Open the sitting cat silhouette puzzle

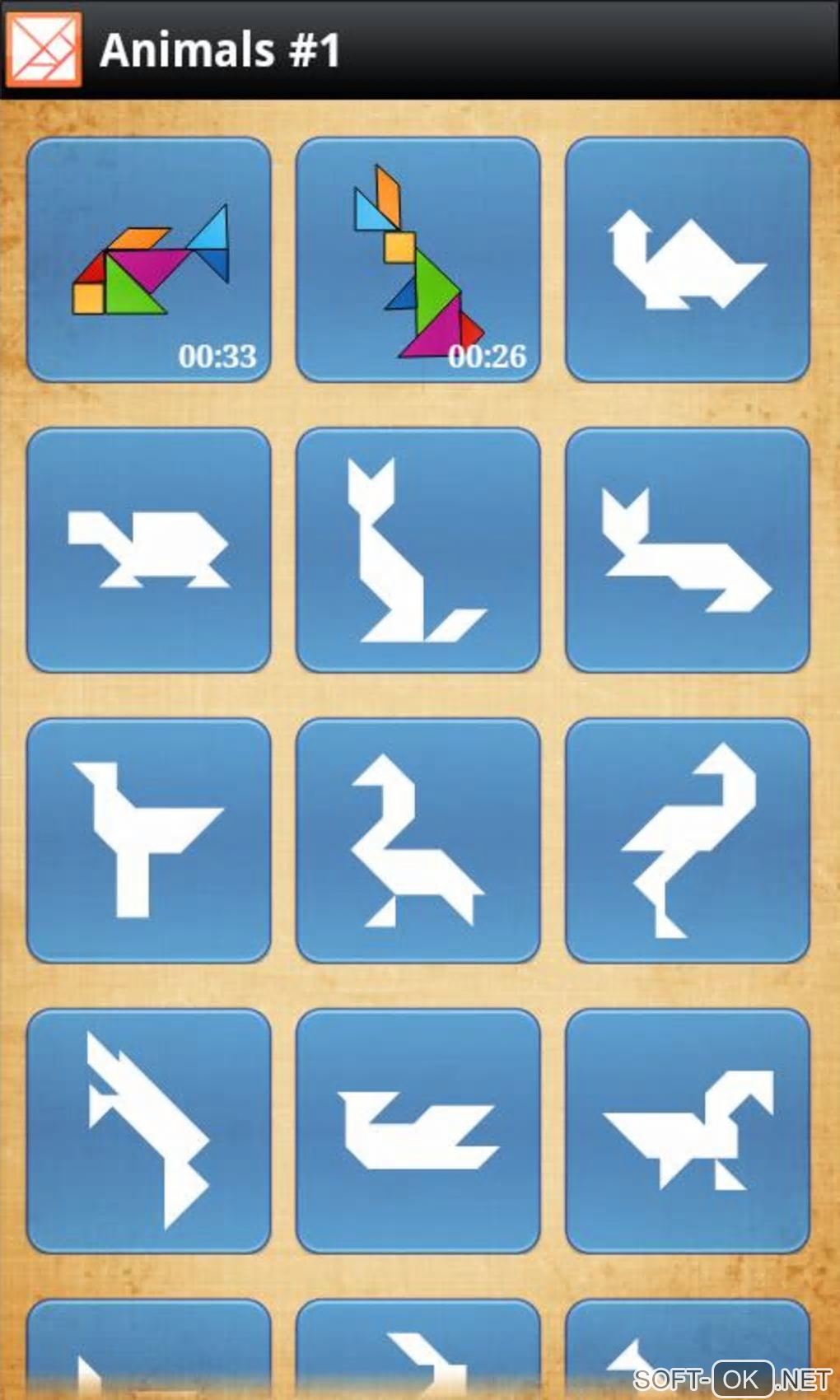tap(418, 549)
